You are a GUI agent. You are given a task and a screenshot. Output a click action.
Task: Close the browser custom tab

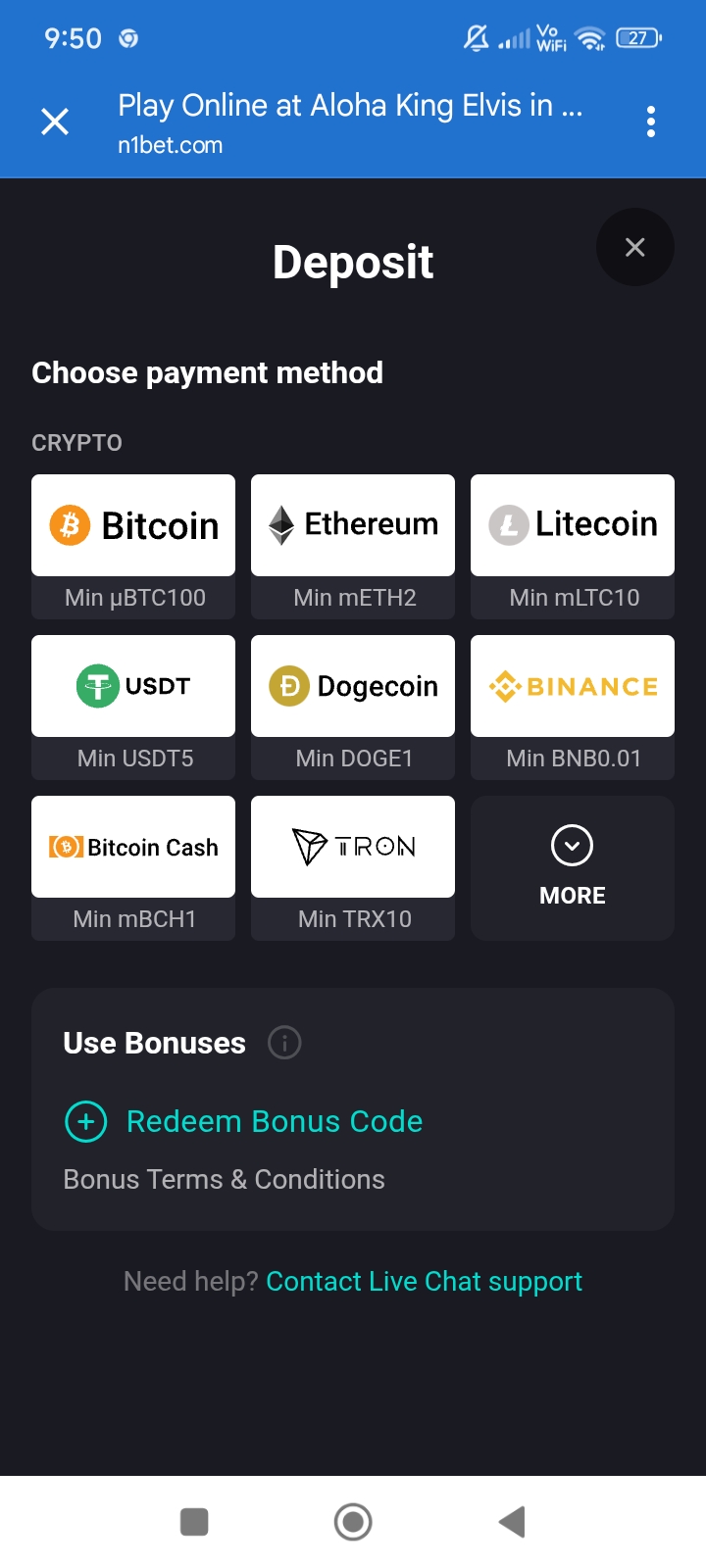[x=55, y=122]
